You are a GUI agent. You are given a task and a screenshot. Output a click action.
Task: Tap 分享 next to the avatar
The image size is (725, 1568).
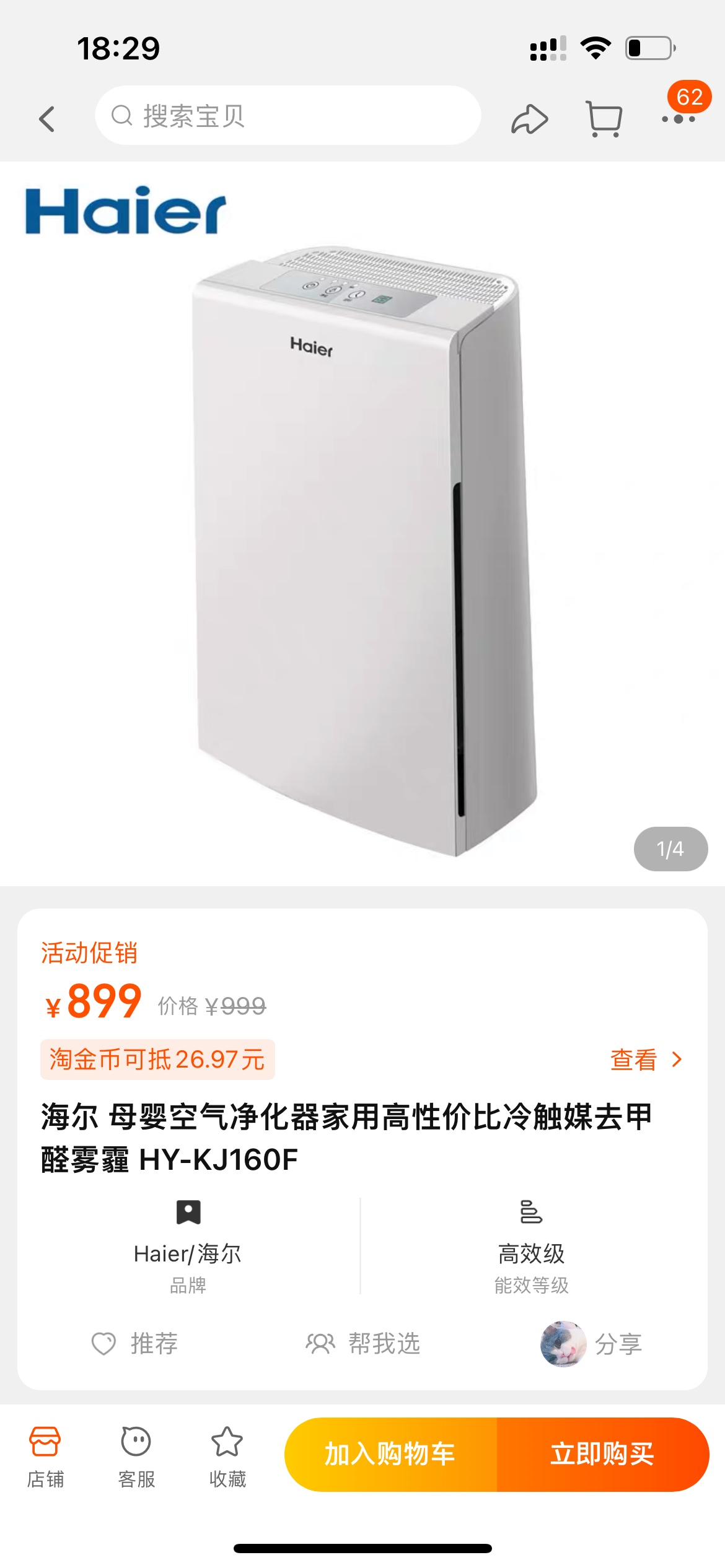point(617,1344)
